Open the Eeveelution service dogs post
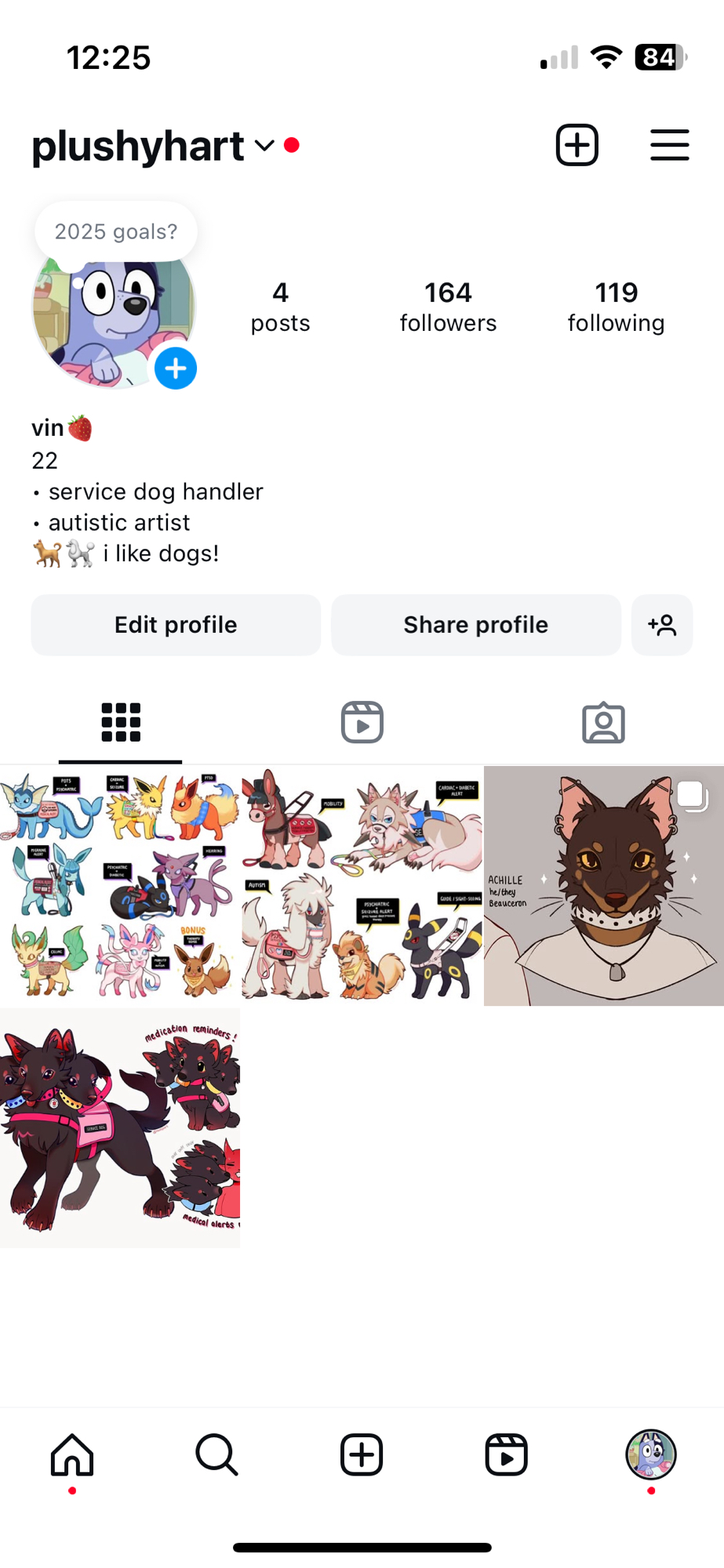The image size is (724, 1568). click(x=120, y=886)
